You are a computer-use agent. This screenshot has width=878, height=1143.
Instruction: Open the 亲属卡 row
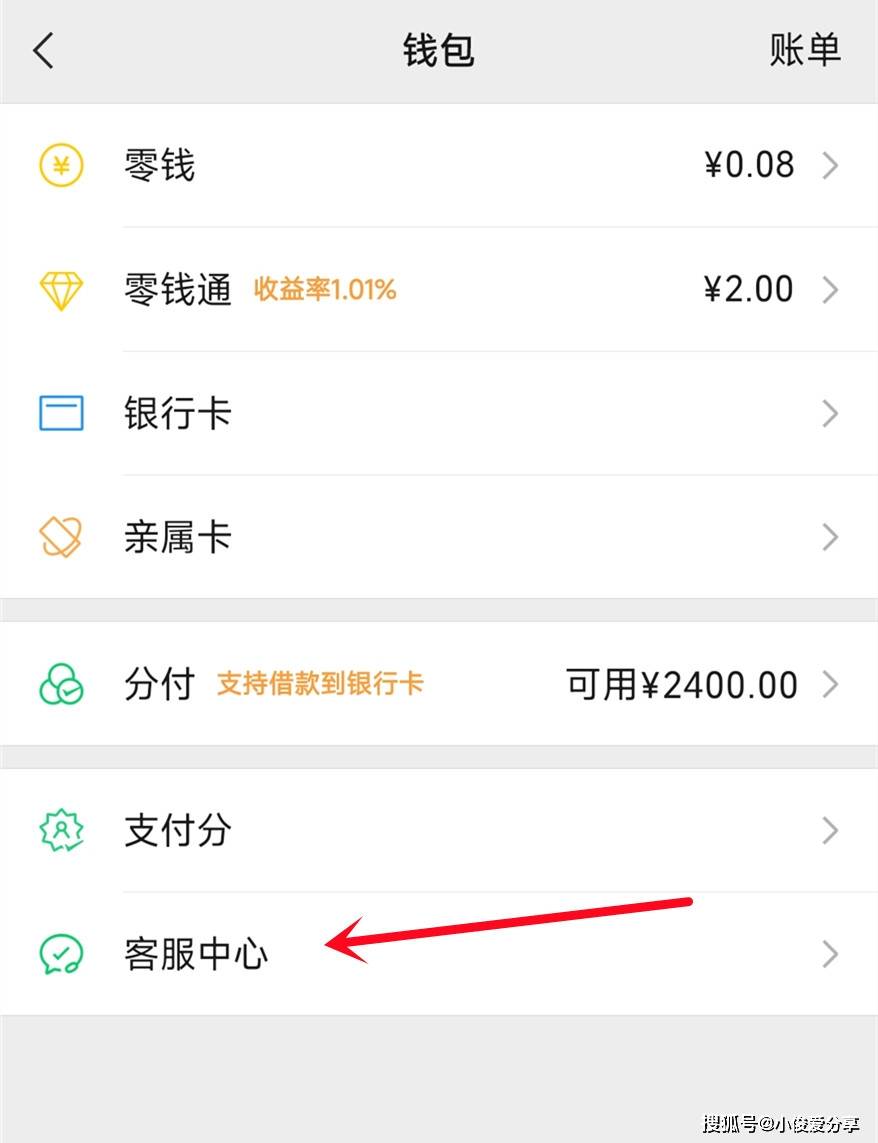(x=438, y=537)
